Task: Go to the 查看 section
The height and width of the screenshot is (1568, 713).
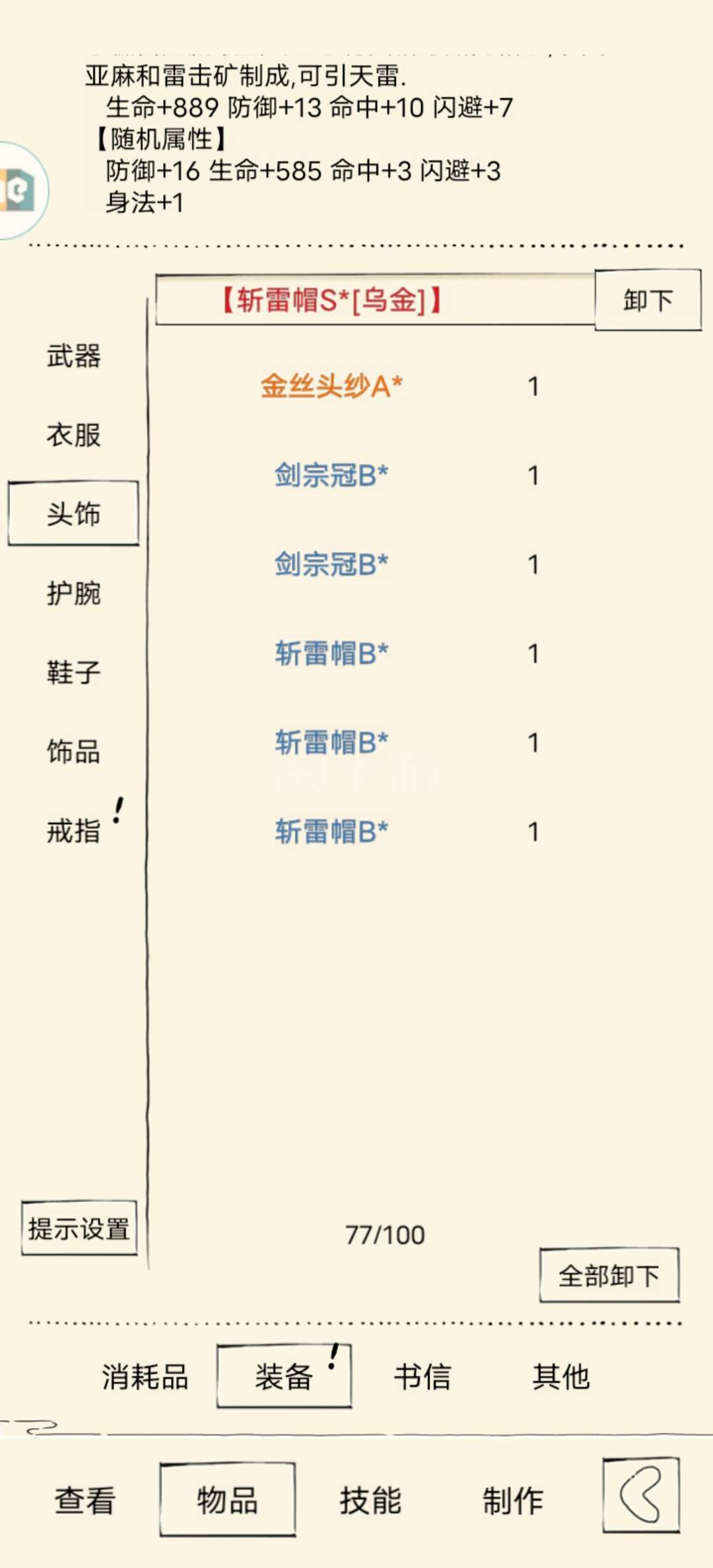Action: 85,1500
